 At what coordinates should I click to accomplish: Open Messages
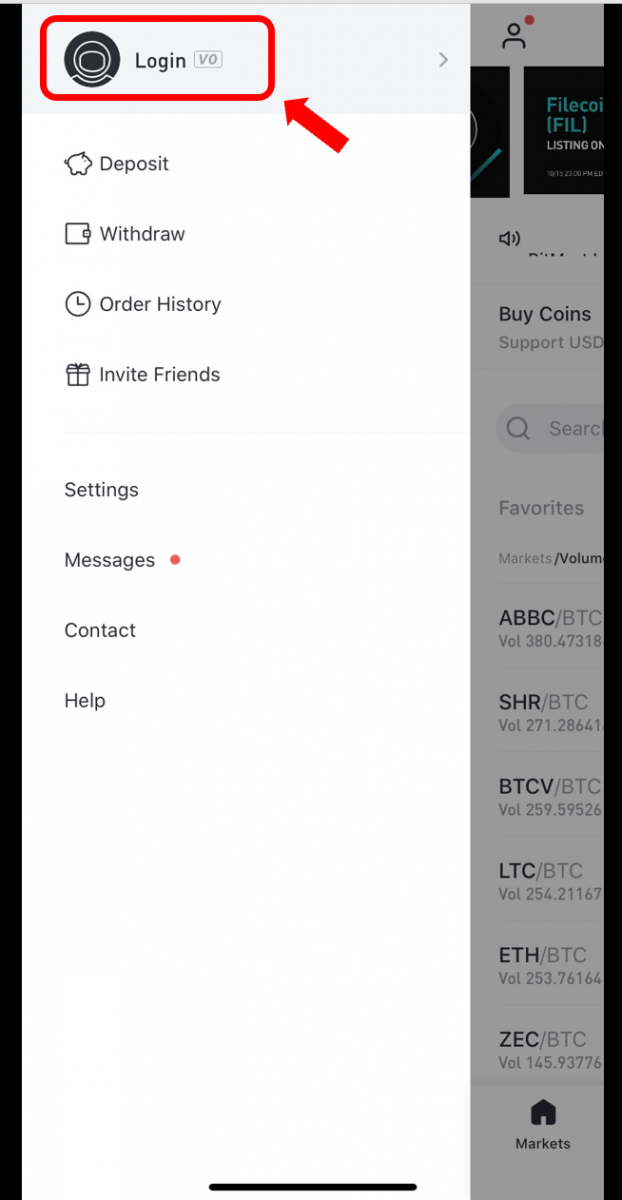[110, 560]
